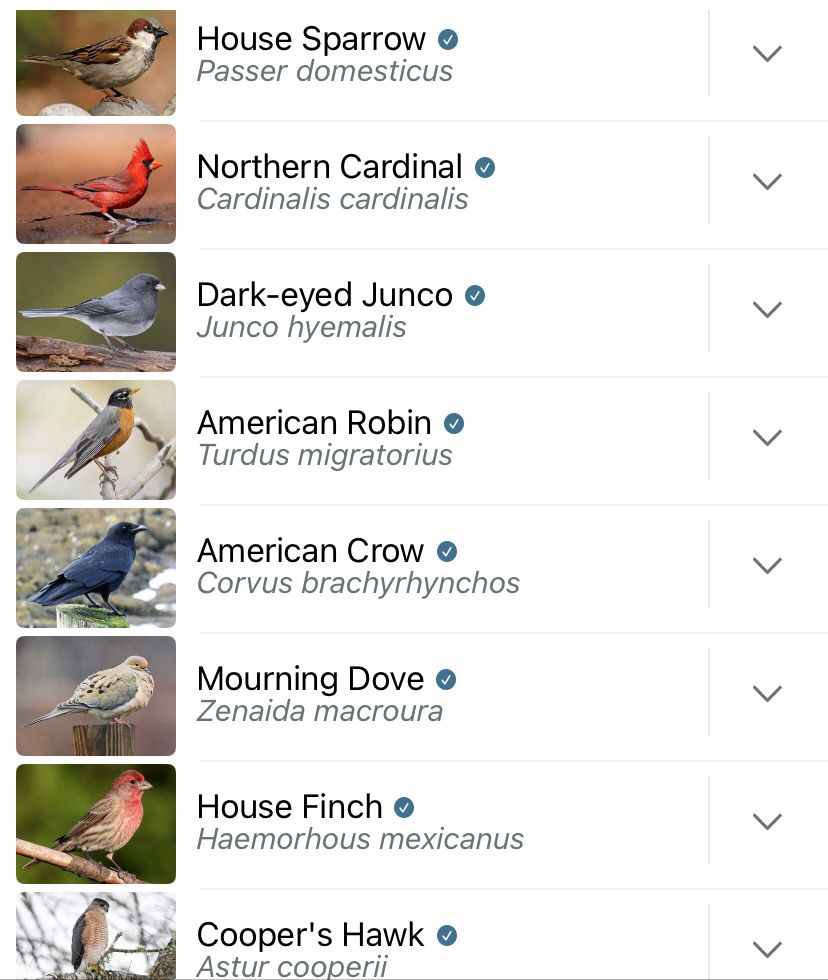Click the Northern Cardinal photo
The width and height of the screenshot is (828, 980).
[x=95, y=183]
